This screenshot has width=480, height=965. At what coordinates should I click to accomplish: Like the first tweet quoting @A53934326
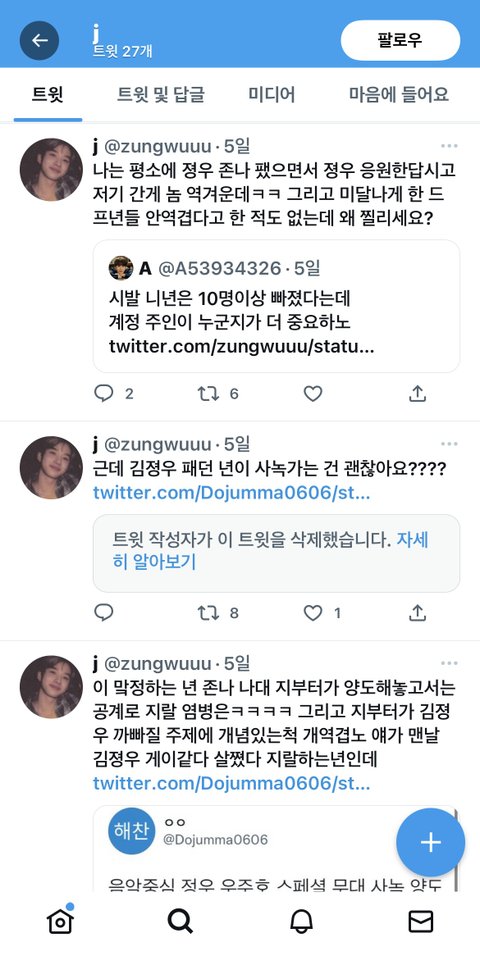[313, 393]
